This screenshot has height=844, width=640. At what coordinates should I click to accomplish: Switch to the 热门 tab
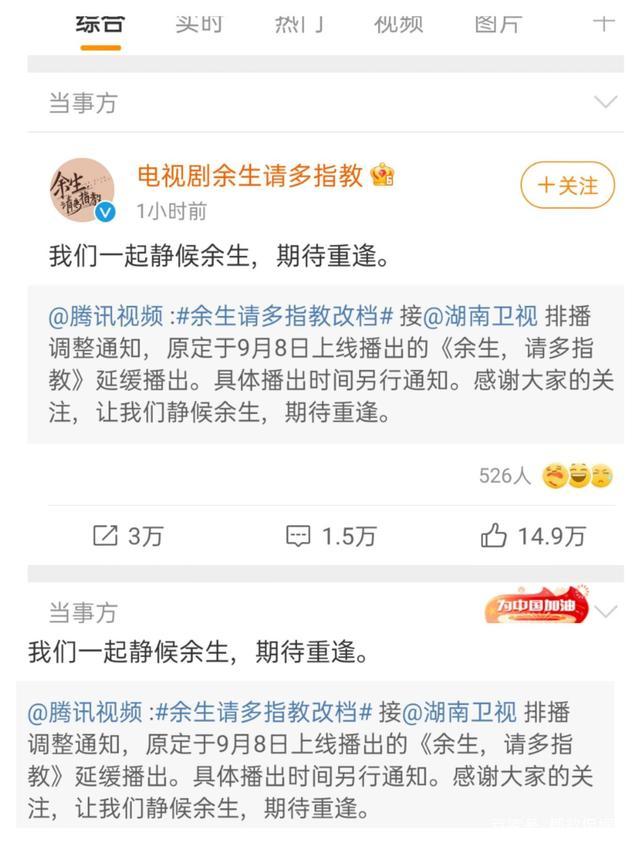click(x=299, y=23)
